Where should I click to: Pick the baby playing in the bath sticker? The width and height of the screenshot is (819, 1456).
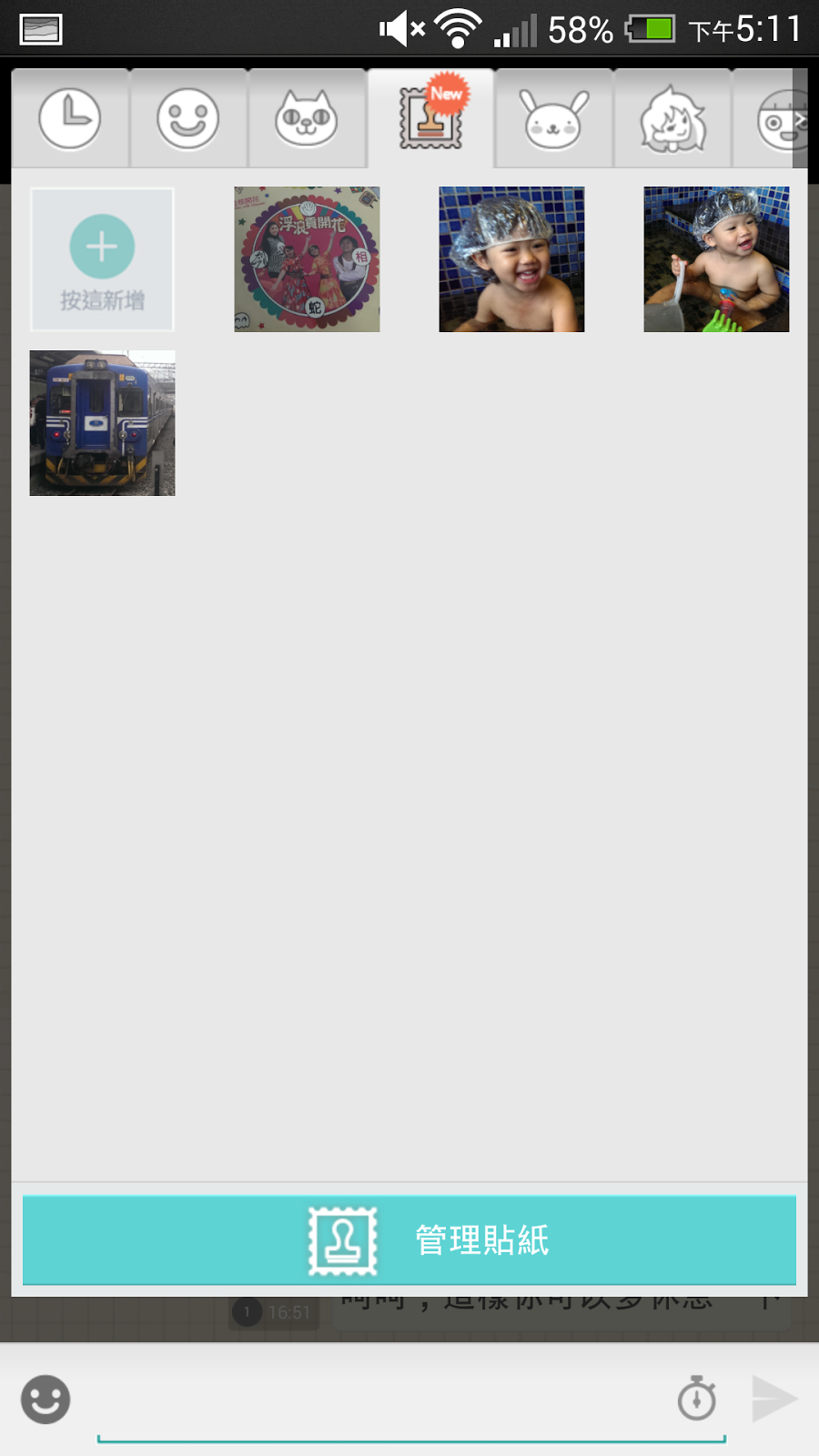coord(716,259)
